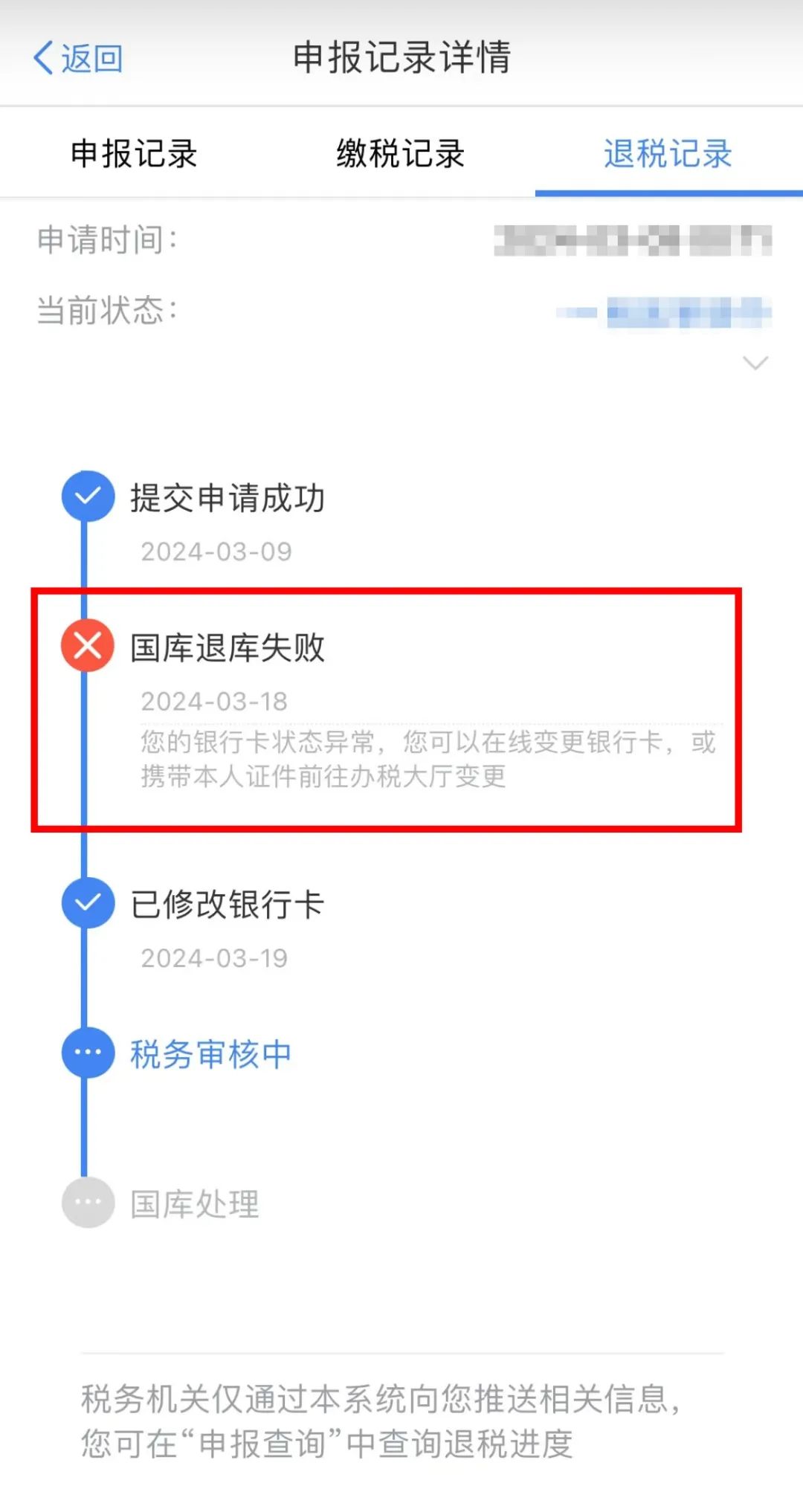Select the 退税记录 tab
This screenshot has width=803, height=1512.
[668, 154]
